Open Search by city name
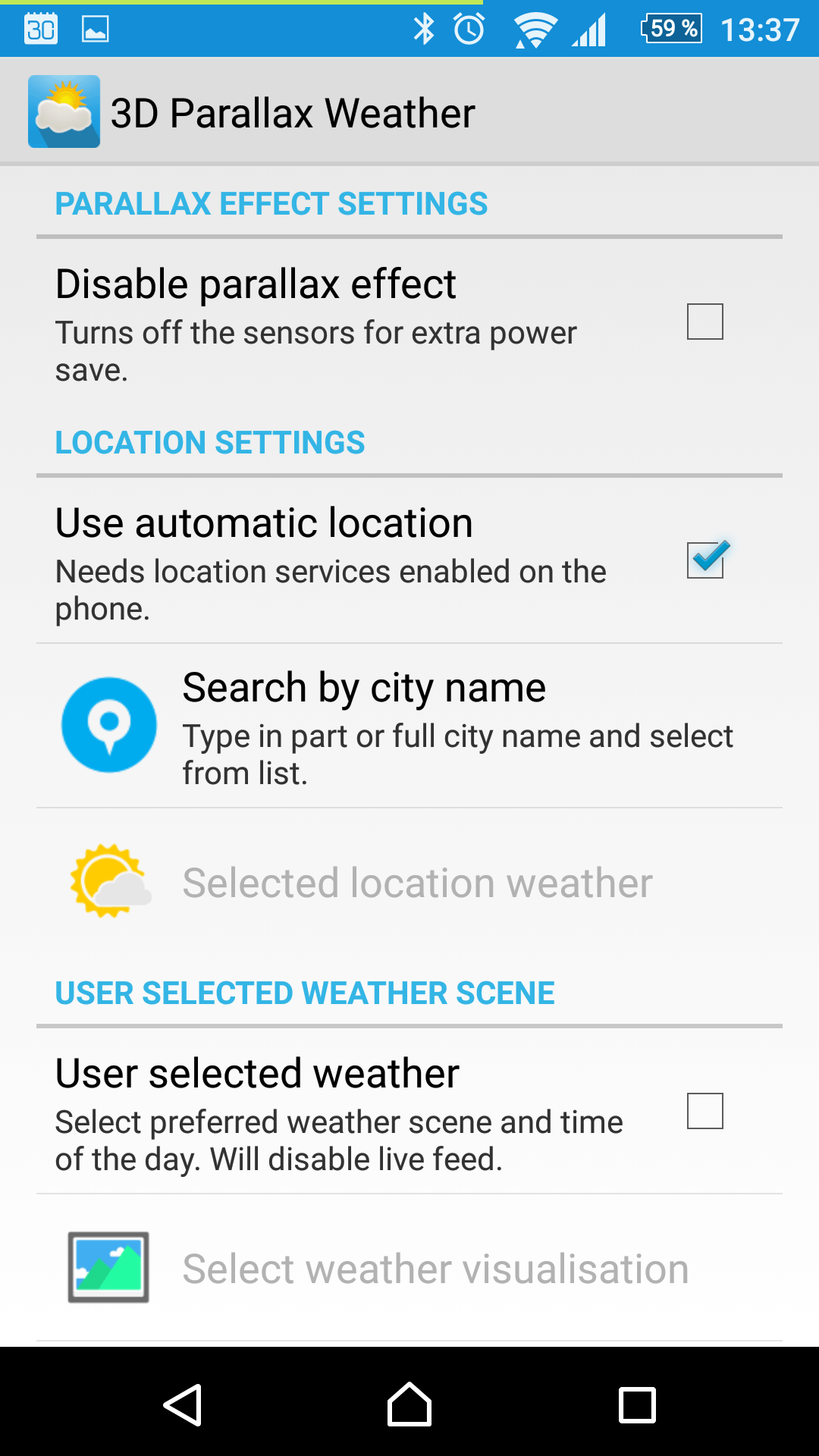This screenshot has height=1456, width=819. pyautogui.click(x=409, y=726)
